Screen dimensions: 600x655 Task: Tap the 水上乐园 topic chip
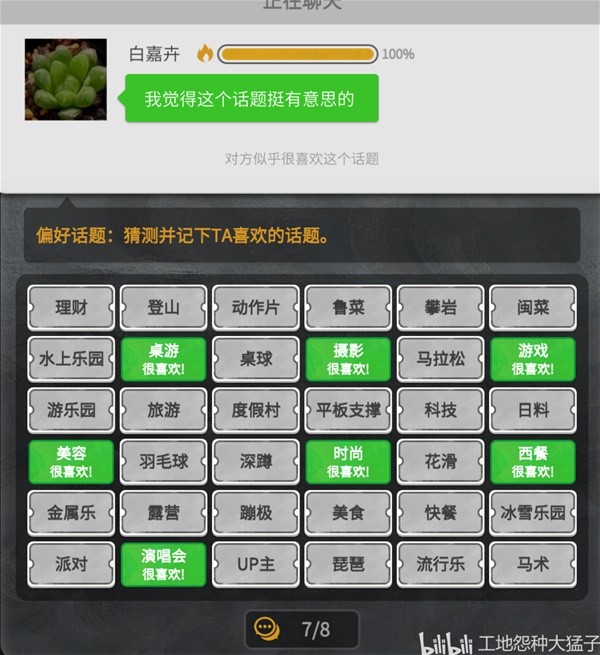click(x=71, y=359)
